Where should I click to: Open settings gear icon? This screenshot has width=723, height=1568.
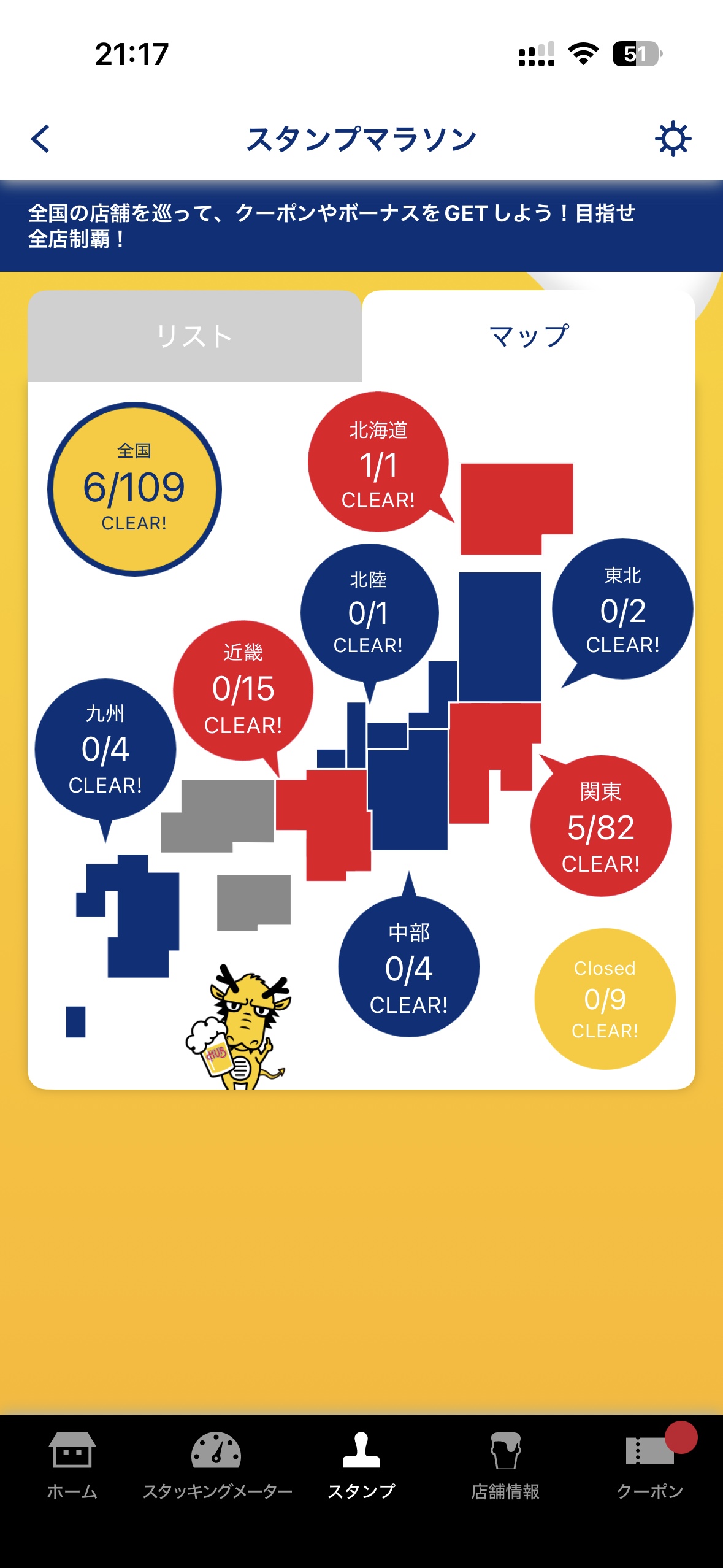coord(673,139)
